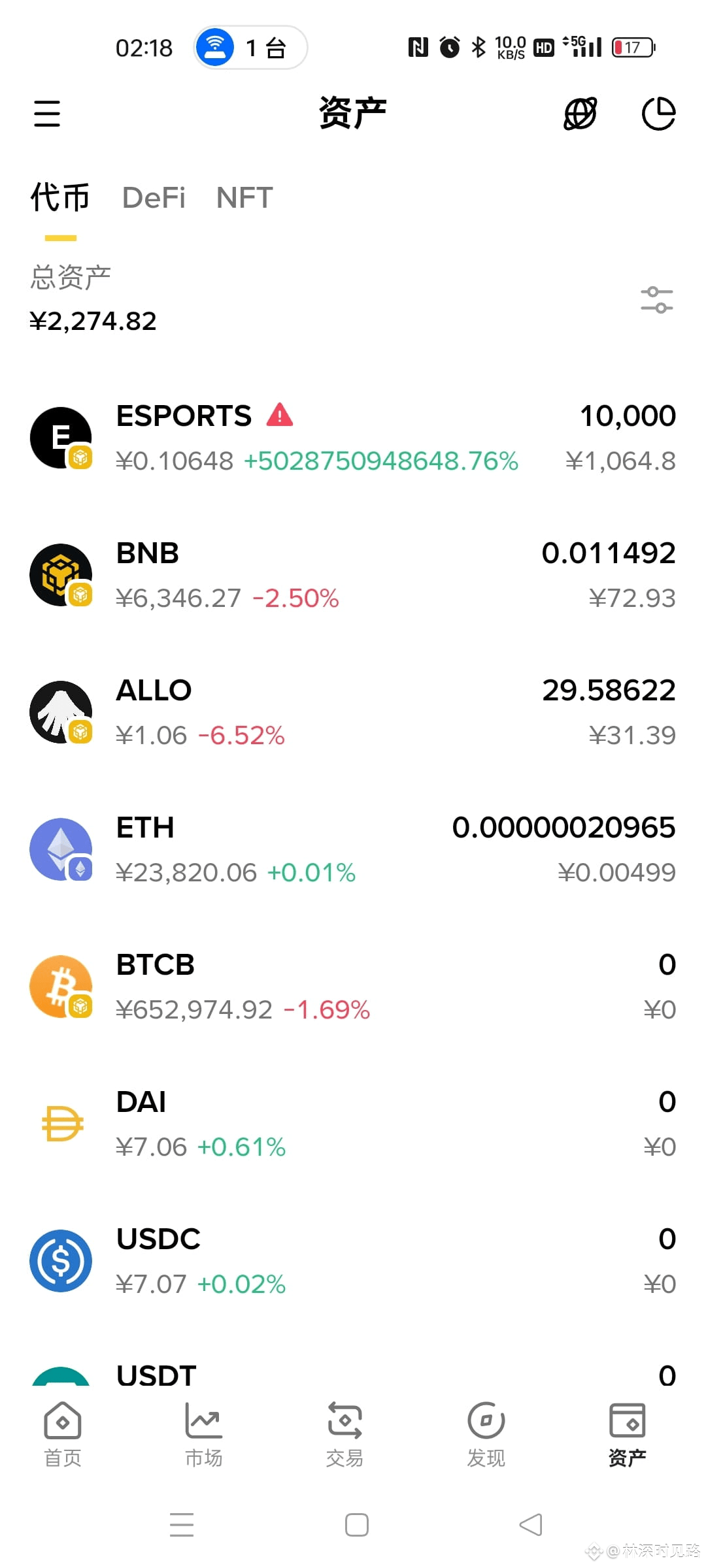This screenshot has width=706, height=1568.
Task: Select the 代币 tab
Action: 60,197
